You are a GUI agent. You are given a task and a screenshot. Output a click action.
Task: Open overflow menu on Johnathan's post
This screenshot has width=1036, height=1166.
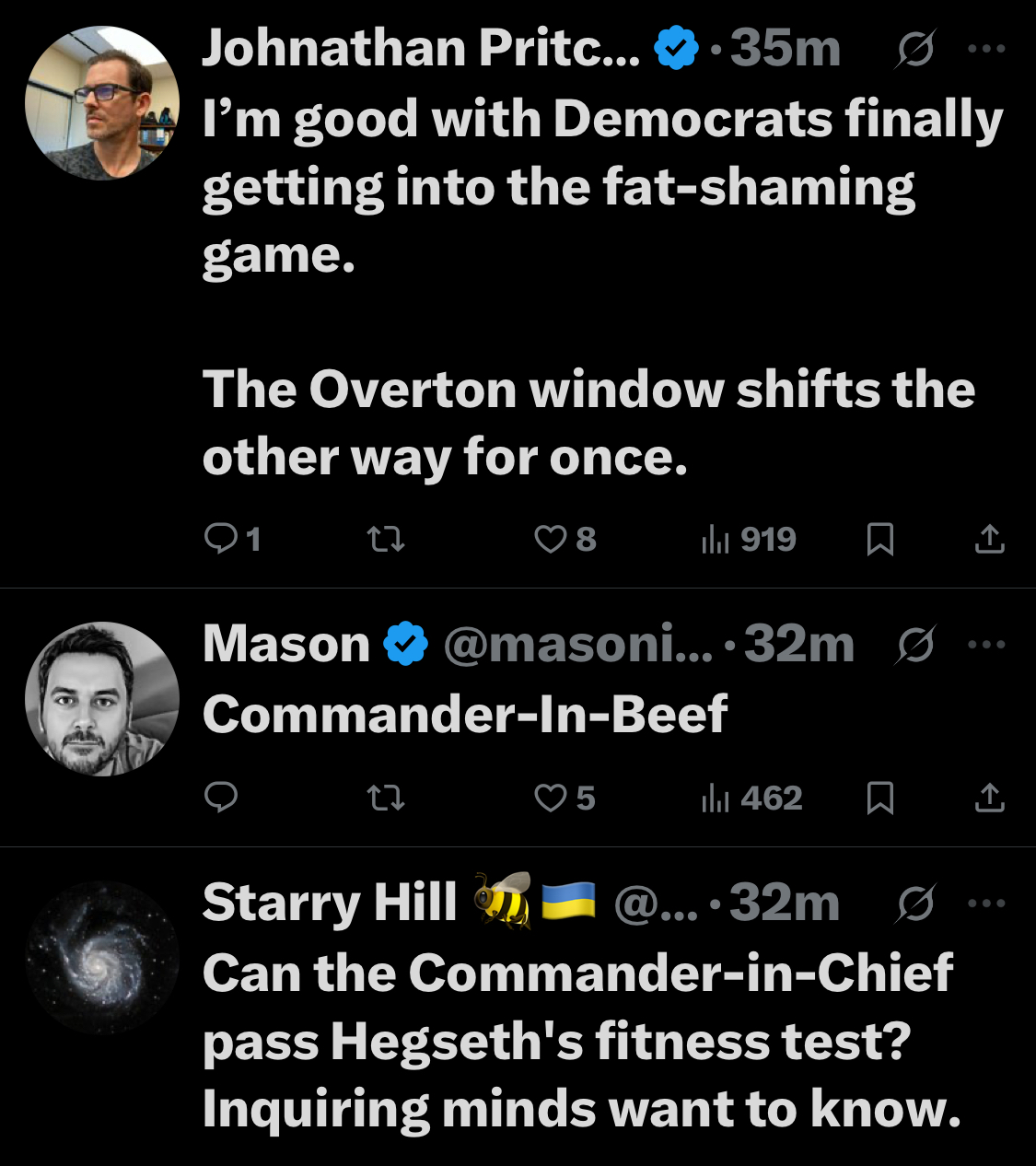987,48
